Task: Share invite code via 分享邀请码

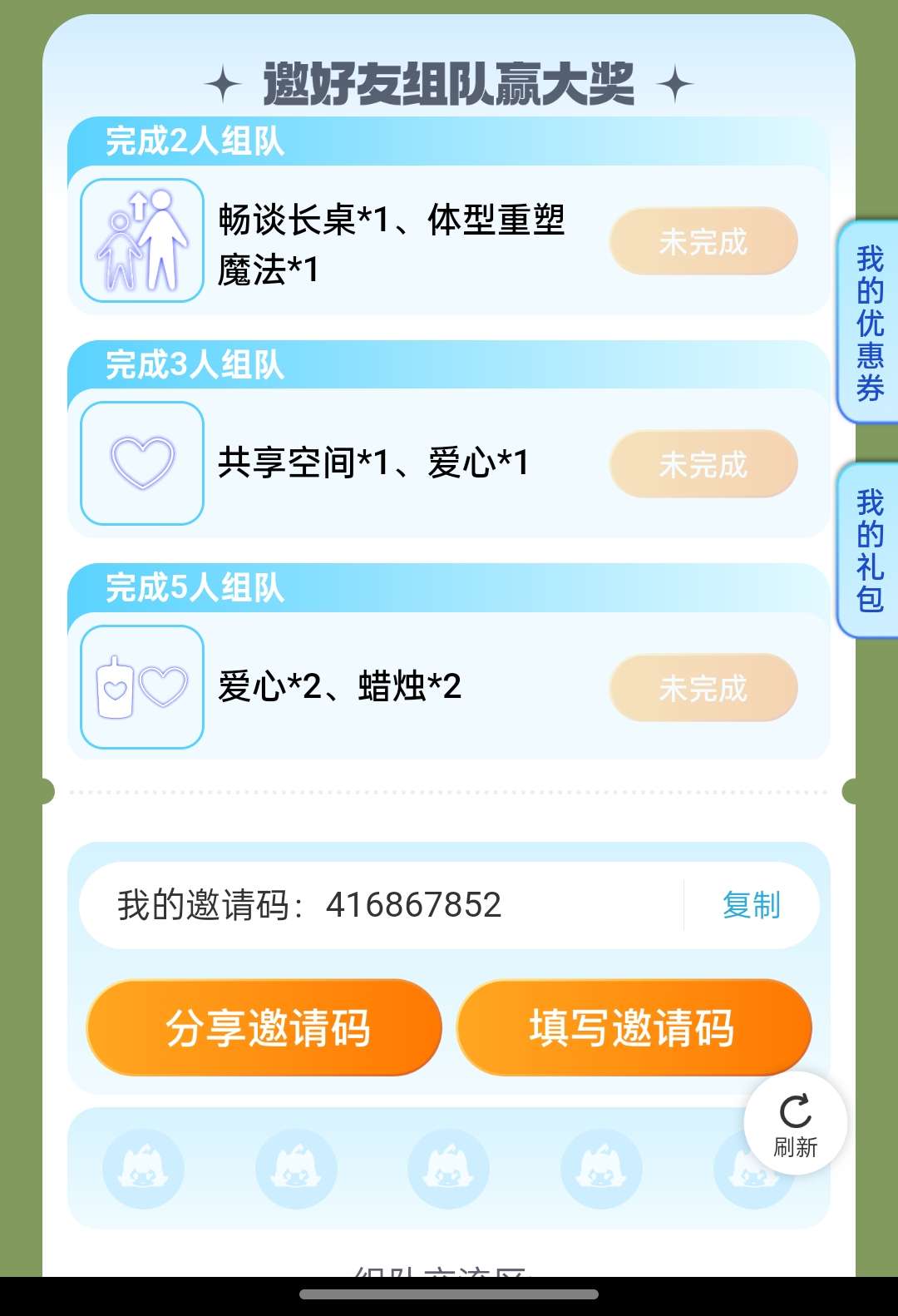Action: coord(264,1028)
